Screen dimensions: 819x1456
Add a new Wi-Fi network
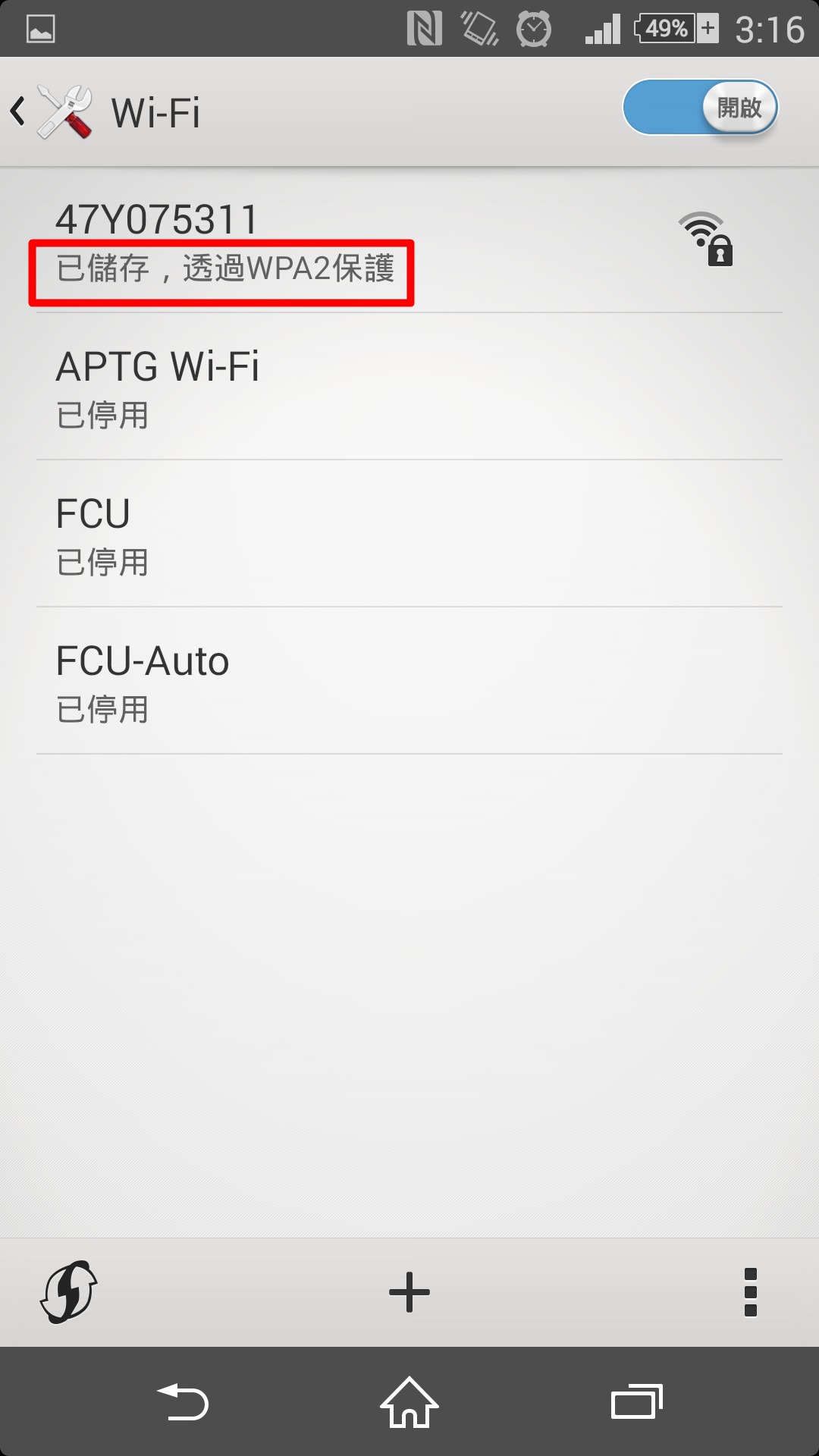tap(409, 1292)
